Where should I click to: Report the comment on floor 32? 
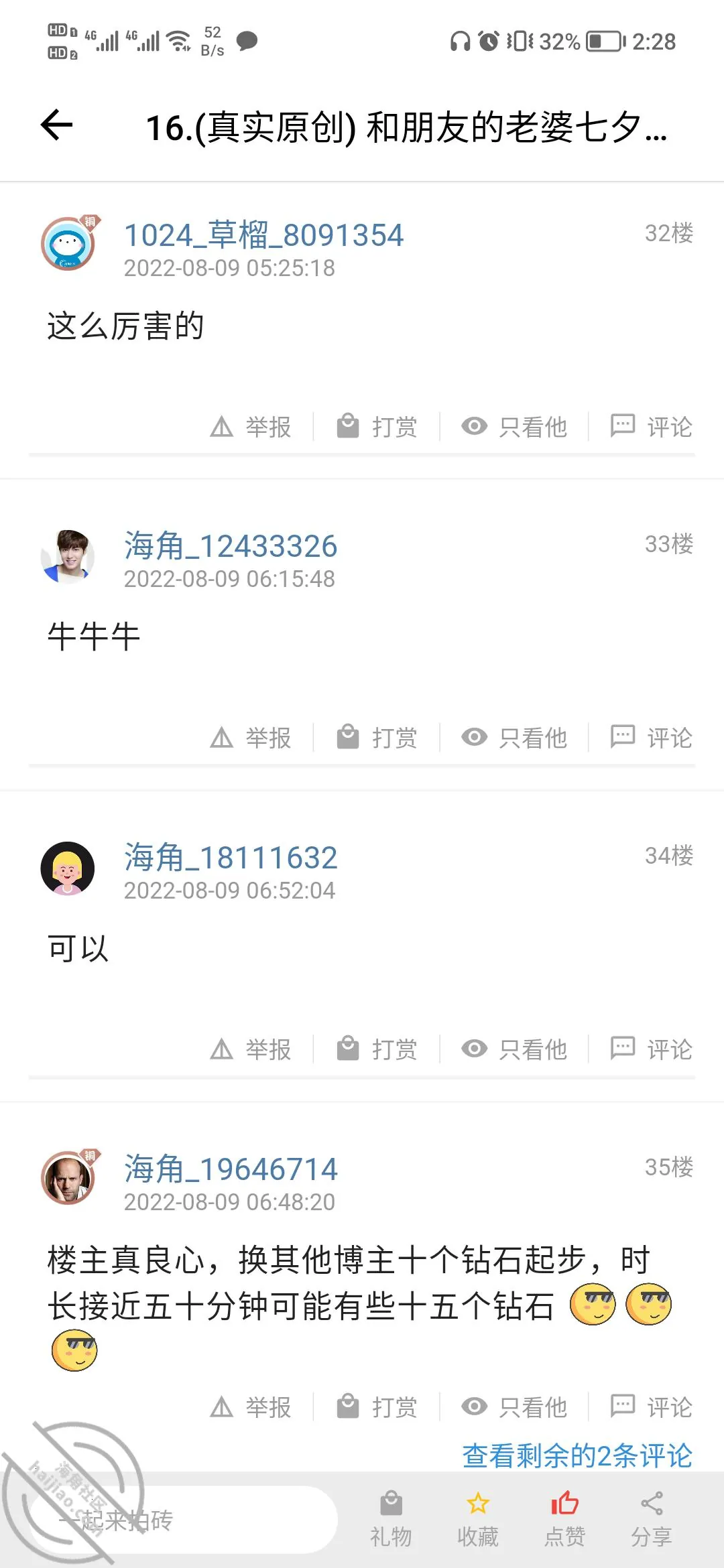[251, 427]
